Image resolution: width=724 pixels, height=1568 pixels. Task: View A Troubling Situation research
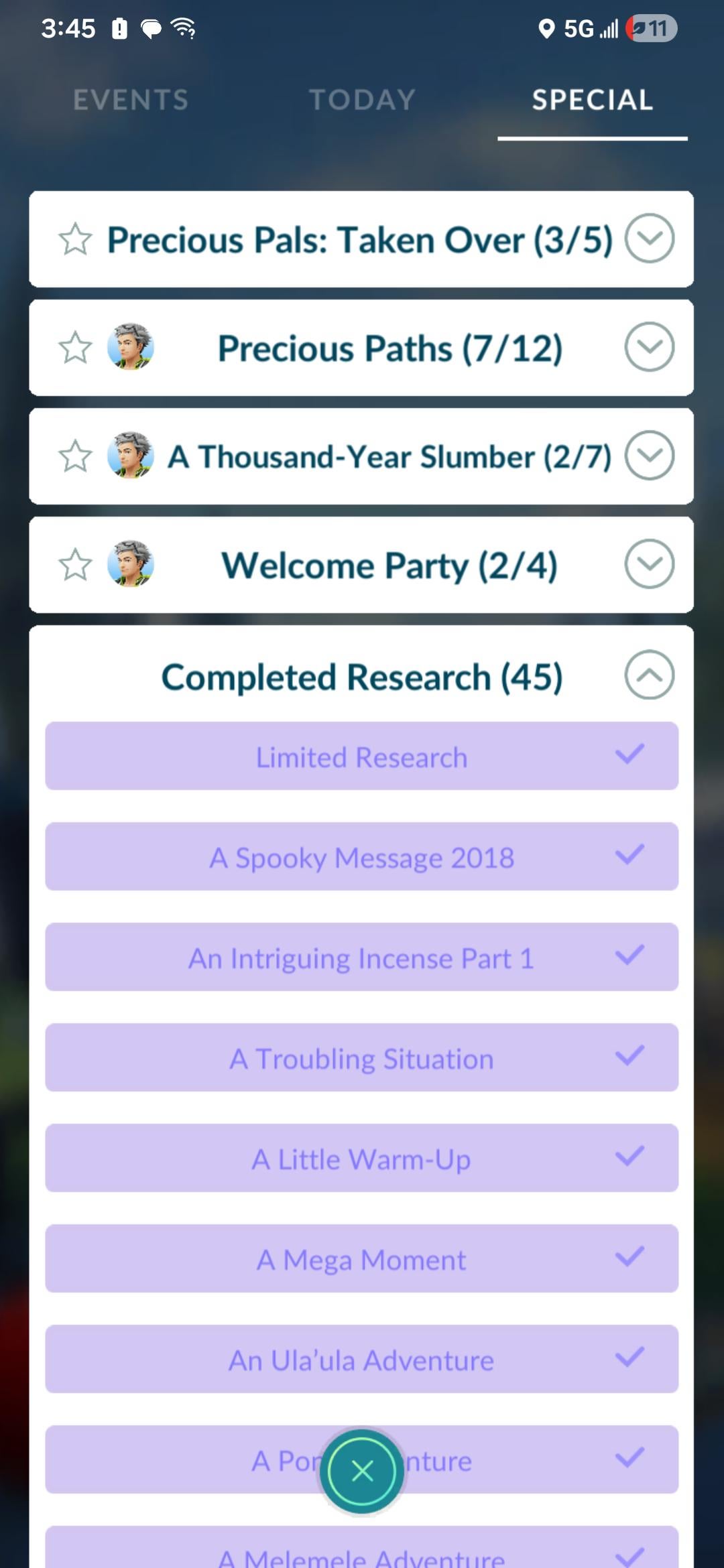[362, 1058]
